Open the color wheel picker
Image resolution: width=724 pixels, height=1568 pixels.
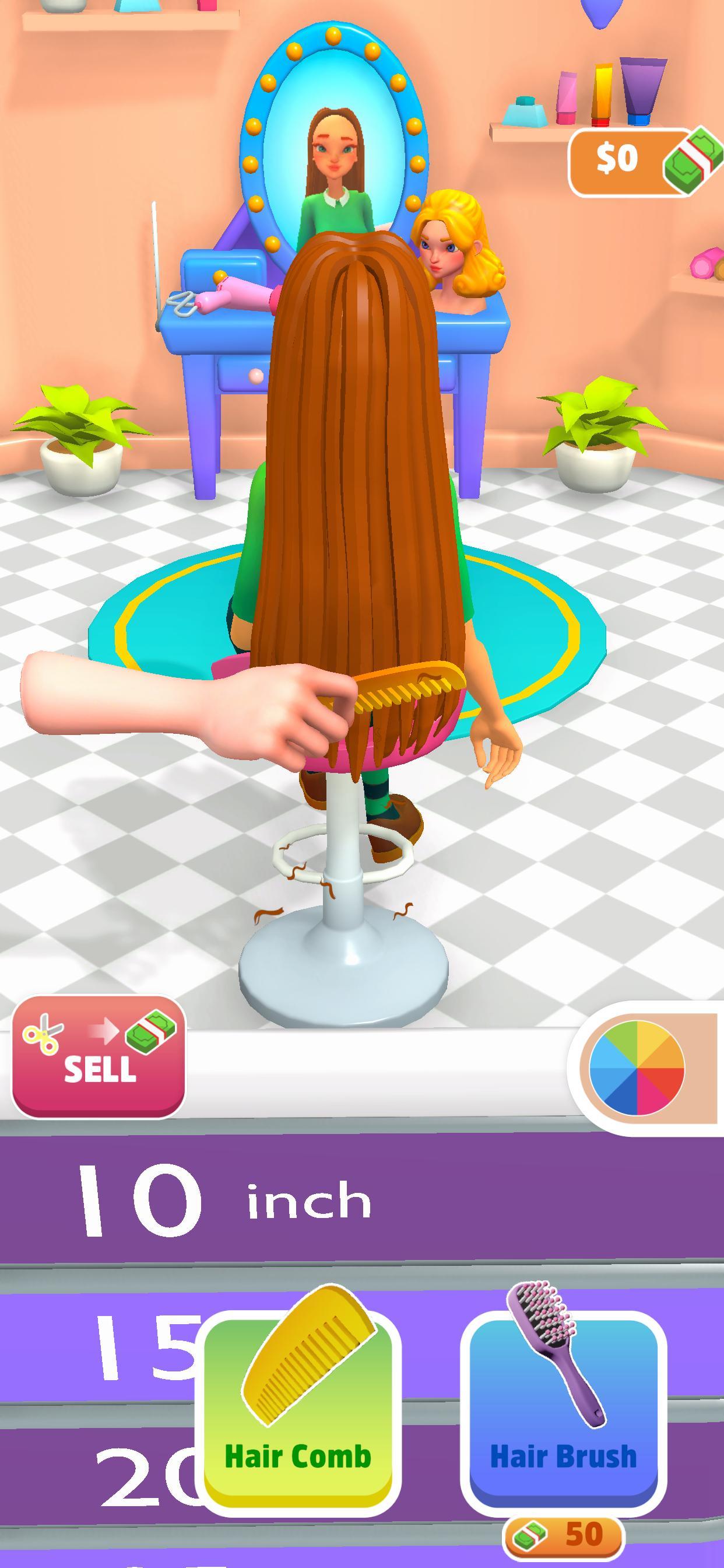pyautogui.click(x=638, y=1068)
